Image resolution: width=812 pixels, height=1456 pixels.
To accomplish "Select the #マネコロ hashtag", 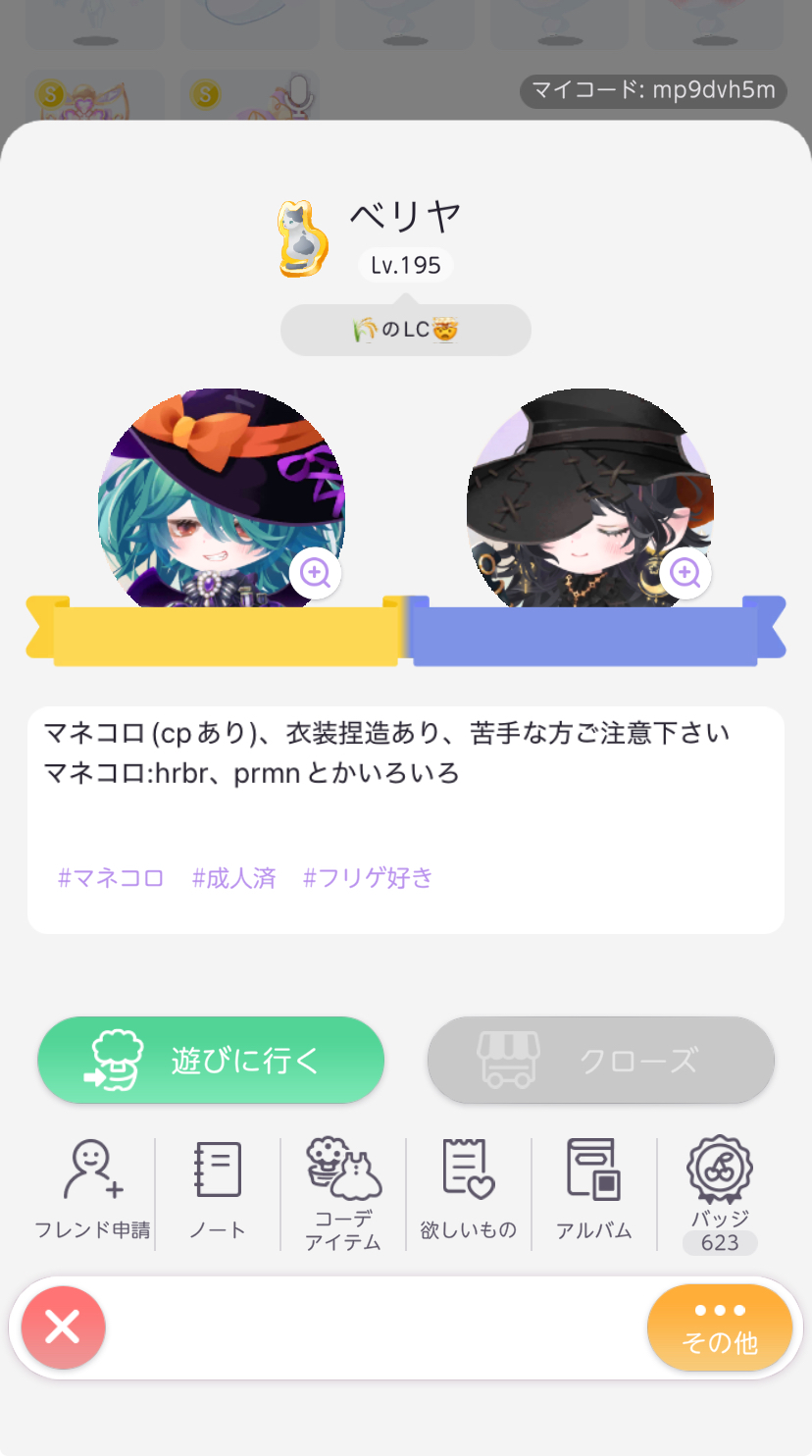I will [111, 877].
